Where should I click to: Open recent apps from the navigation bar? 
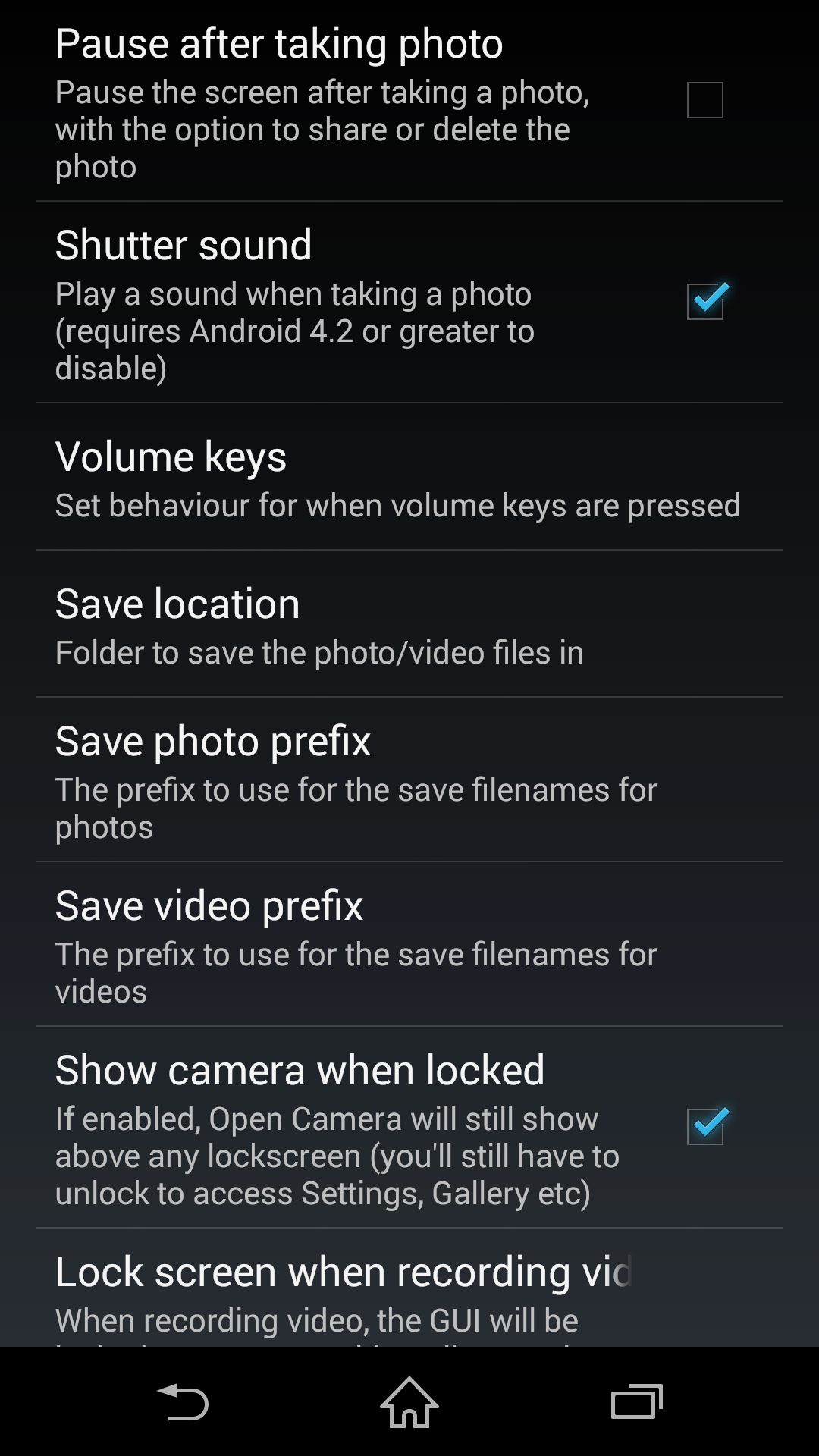pos(637,1401)
